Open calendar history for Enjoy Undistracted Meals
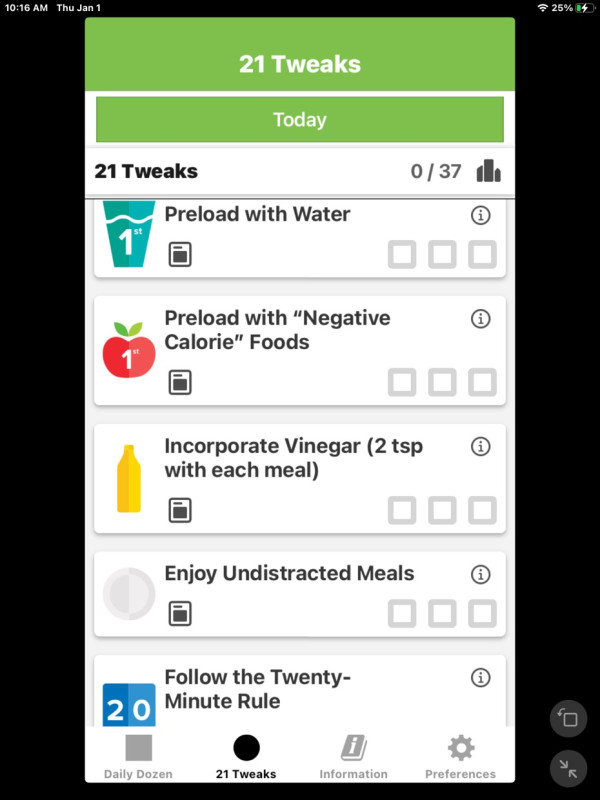600x800 pixels. [180, 613]
